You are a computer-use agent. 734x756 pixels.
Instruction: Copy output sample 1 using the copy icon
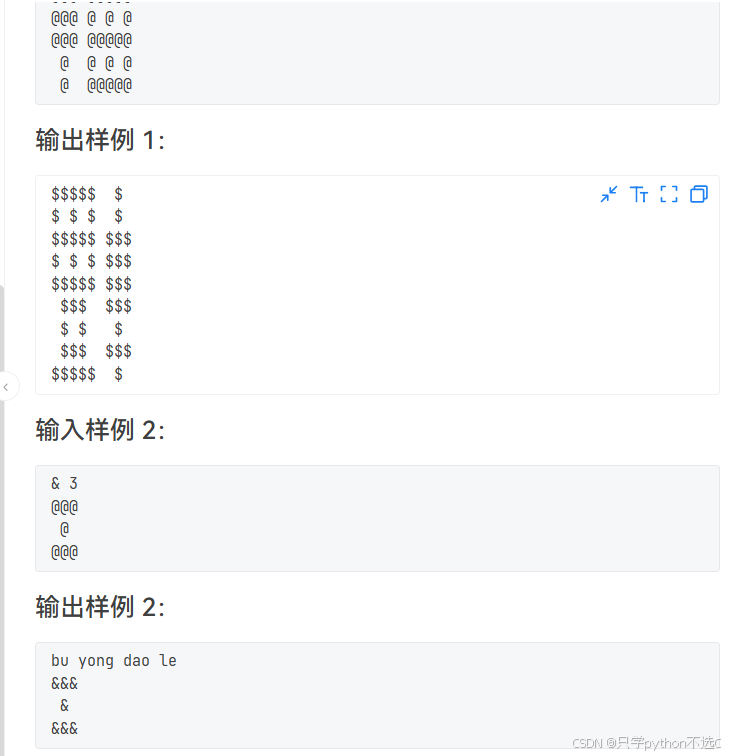click(698, 194)
